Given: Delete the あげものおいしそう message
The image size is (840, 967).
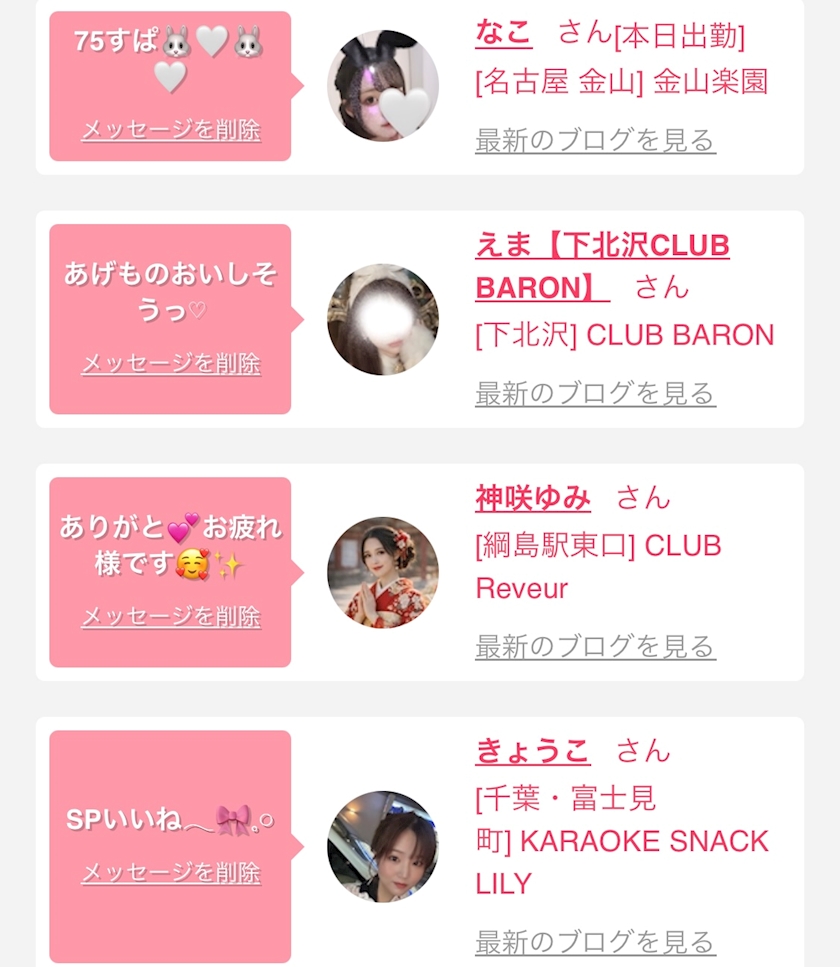Looking at the screenshot, I should click(171, 363).
